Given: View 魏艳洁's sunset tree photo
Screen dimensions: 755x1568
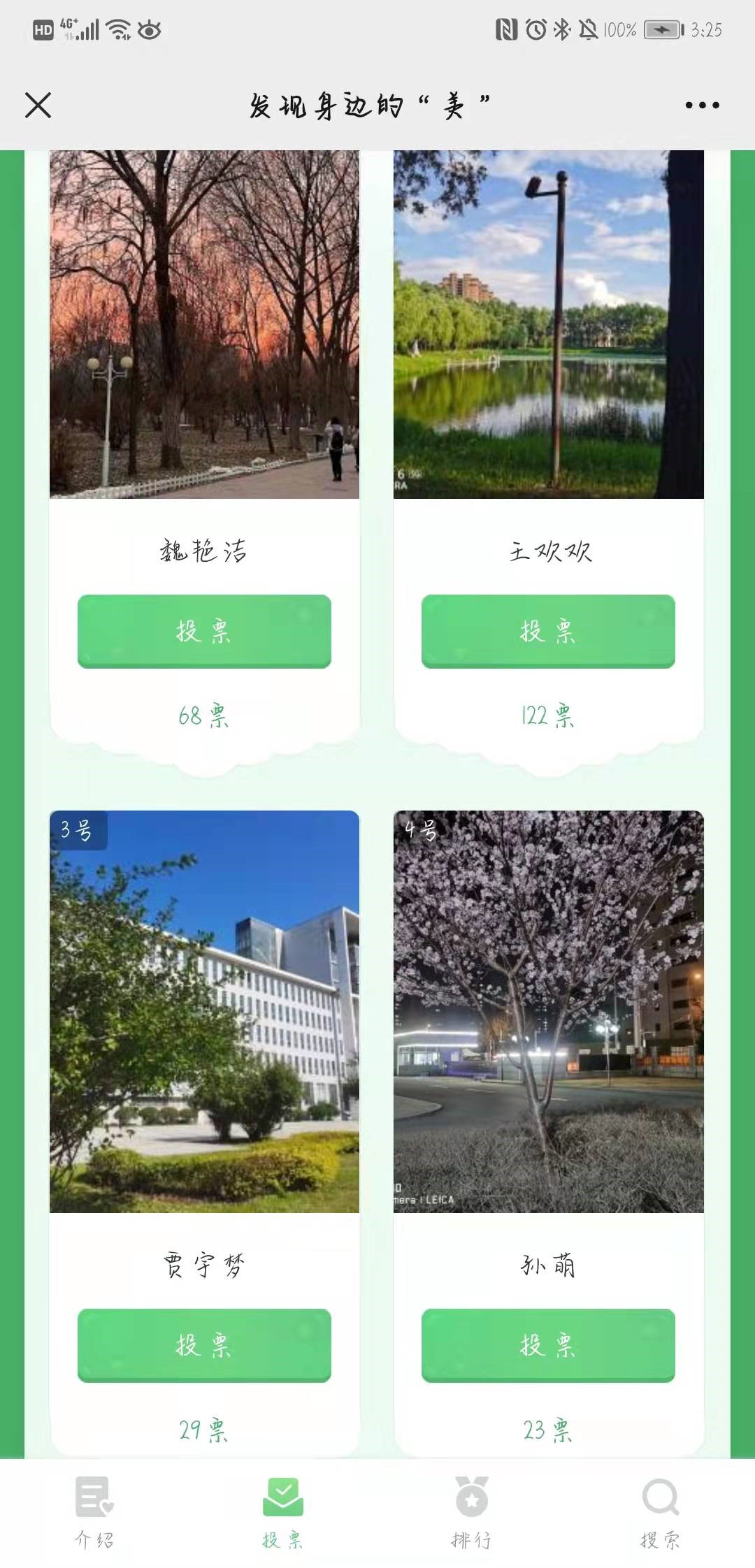Looking at the screenshot, I should tap(204, 325).
